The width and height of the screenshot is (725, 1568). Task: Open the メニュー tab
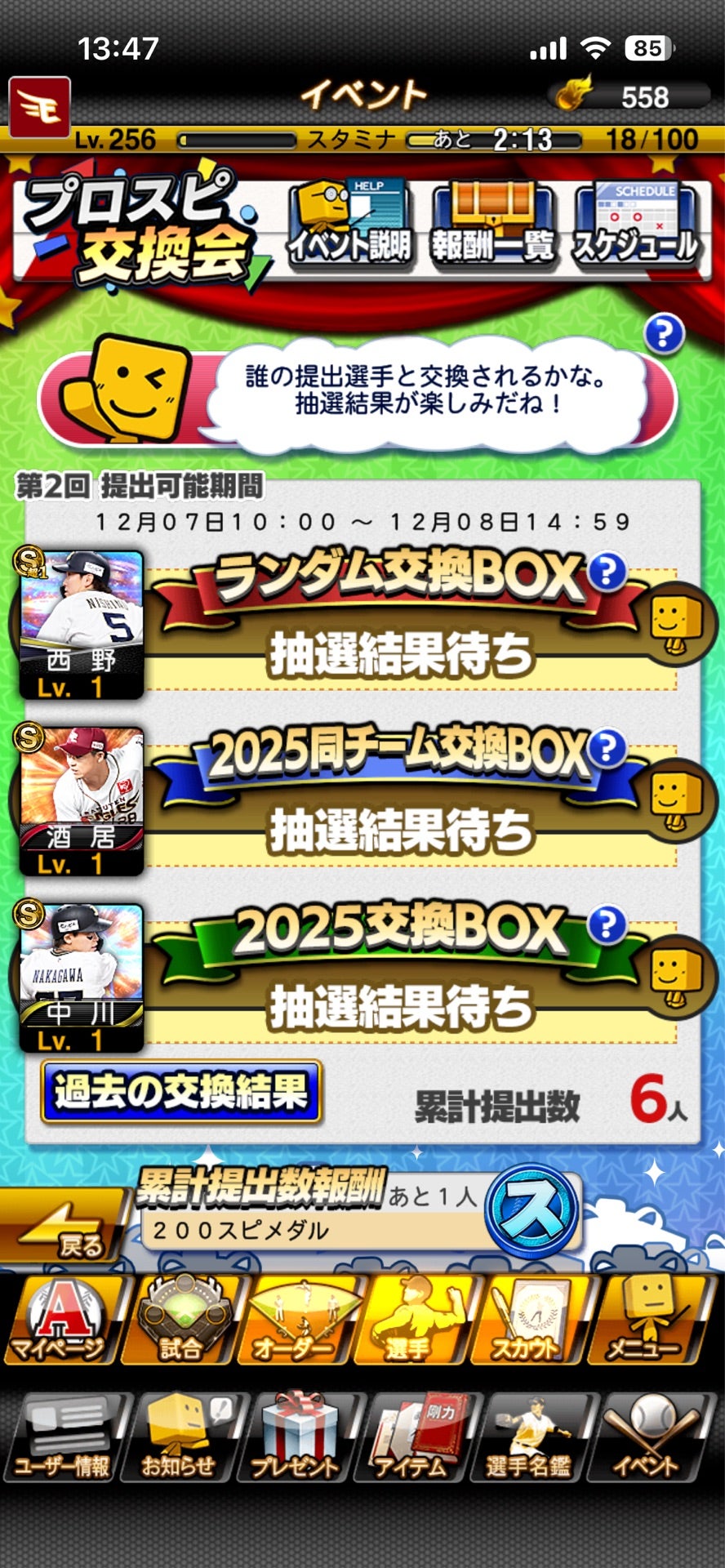(x=647, y=1321)
